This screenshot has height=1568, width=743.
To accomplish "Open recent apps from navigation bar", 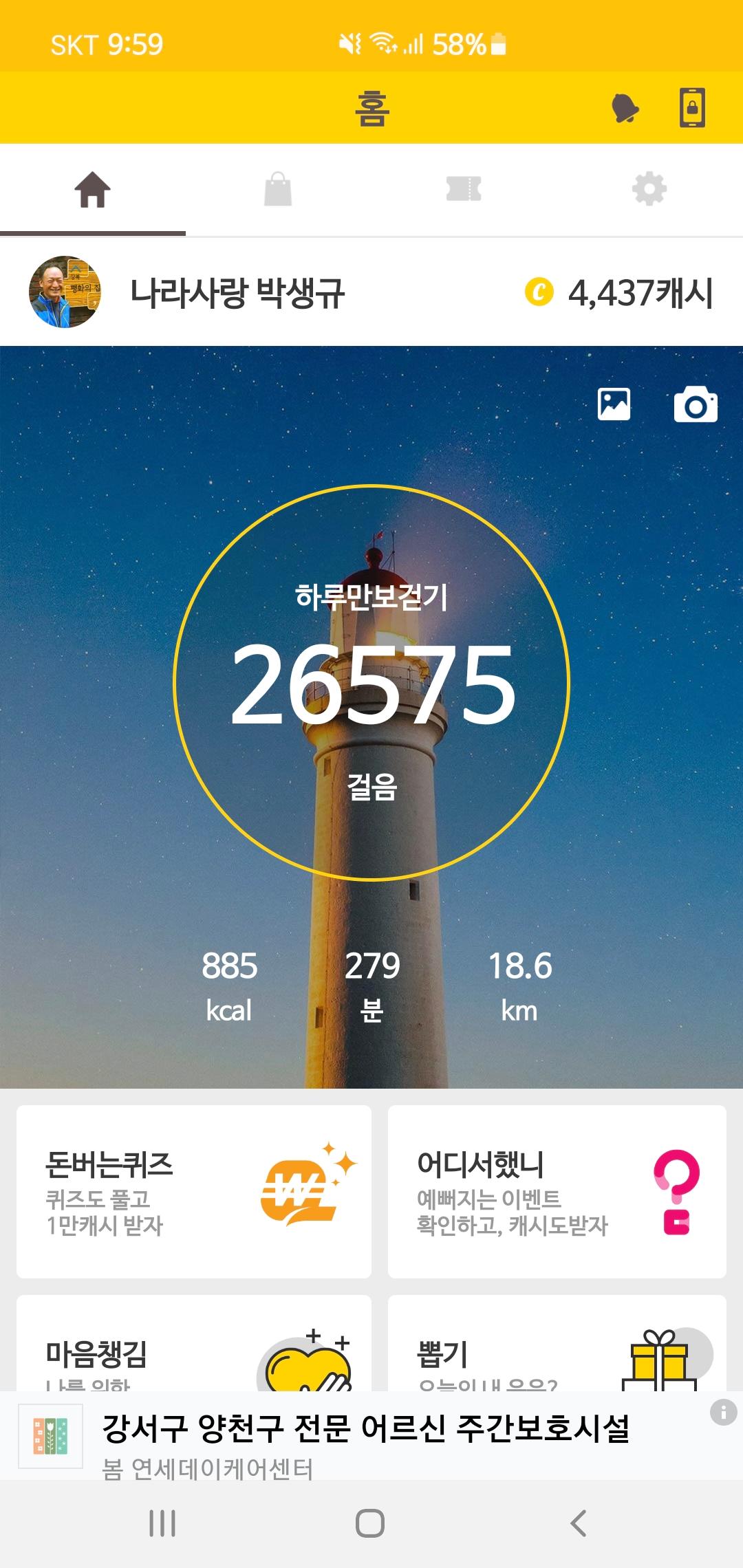I will pyautogui.click(x=162, y=1523).
